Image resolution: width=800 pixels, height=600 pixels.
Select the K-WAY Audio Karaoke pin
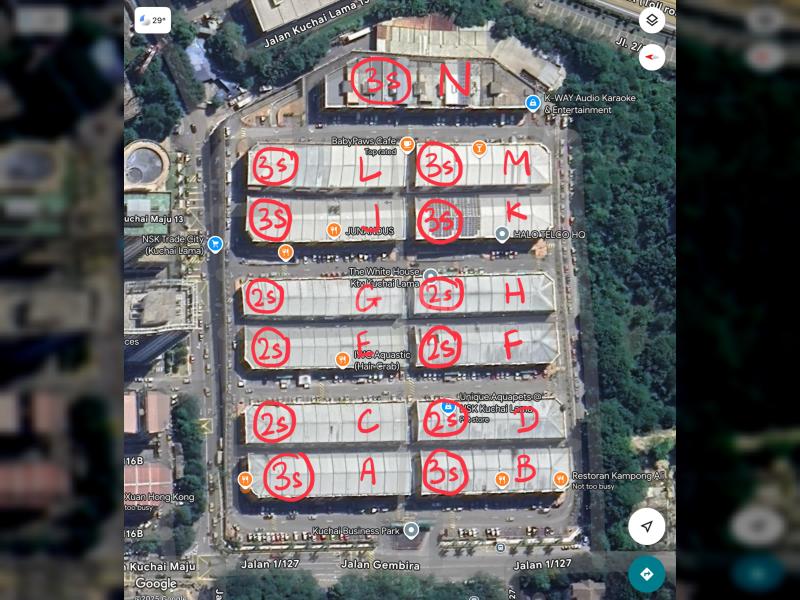[533, 103]
